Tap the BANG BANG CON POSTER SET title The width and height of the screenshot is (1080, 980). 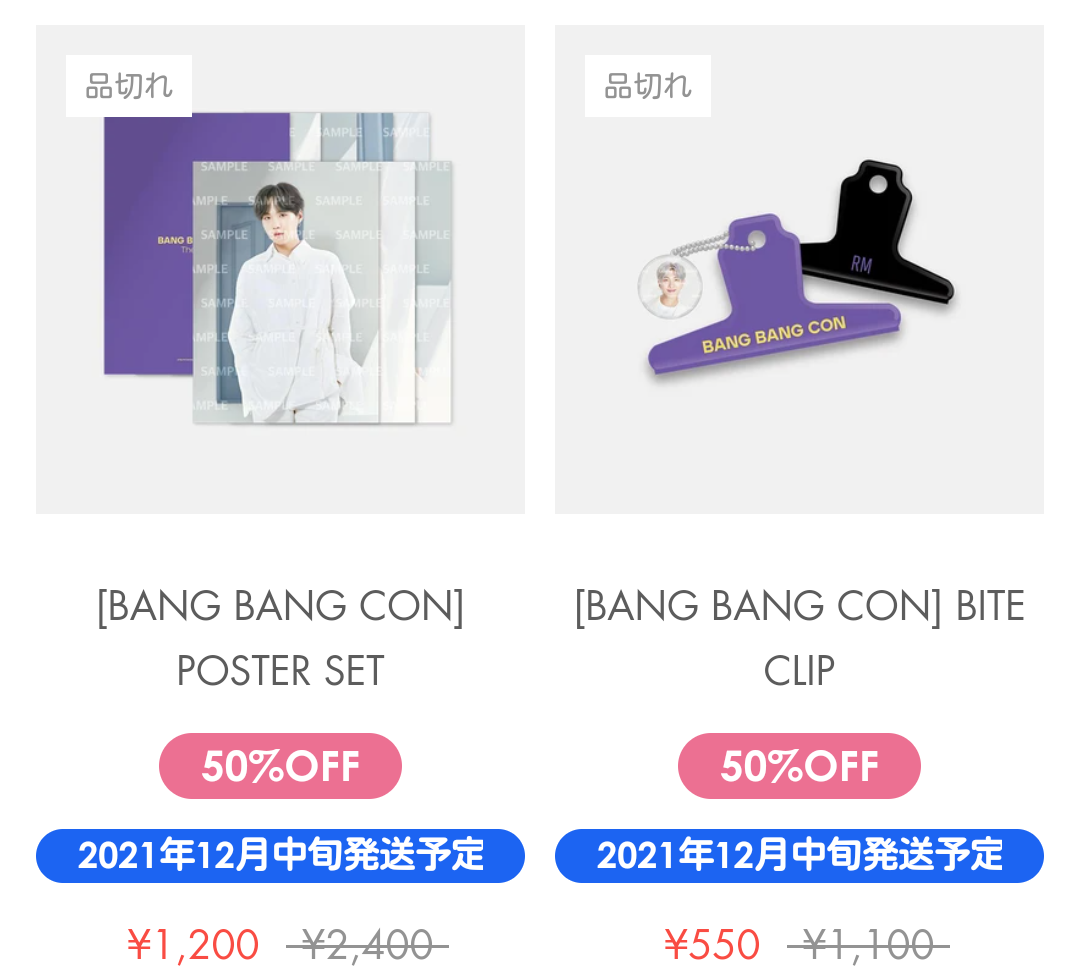(280, 638)
